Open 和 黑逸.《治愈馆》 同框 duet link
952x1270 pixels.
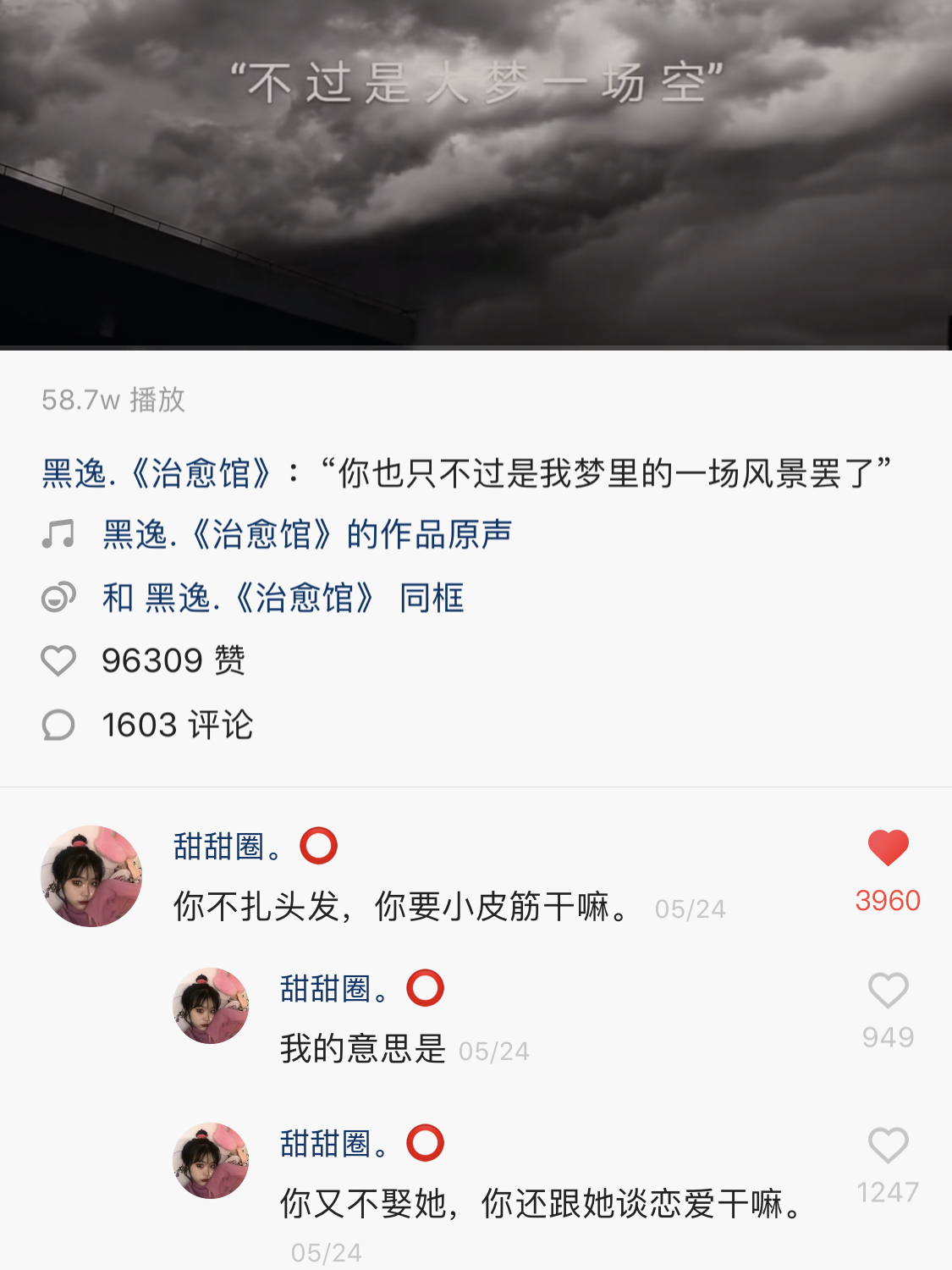(x=283, y=598)
